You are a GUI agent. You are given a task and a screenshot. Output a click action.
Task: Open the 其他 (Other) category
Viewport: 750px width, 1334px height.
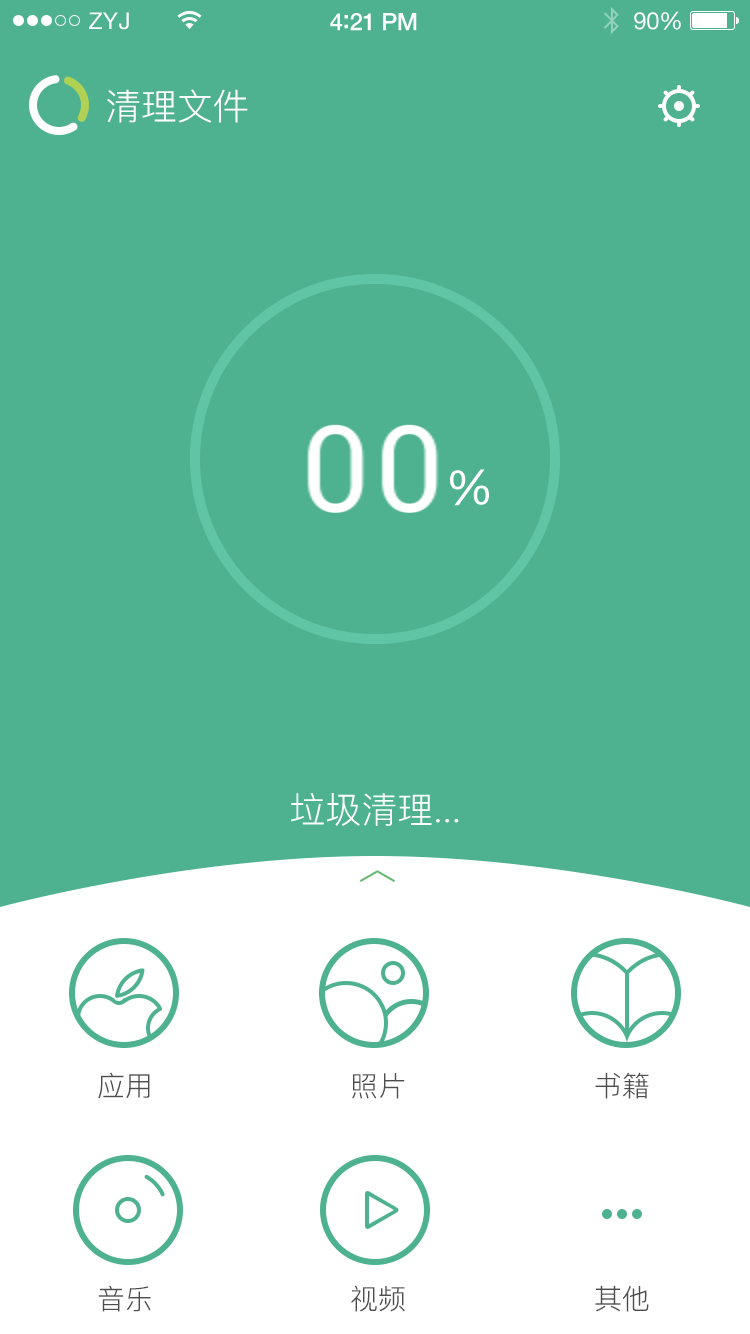622,1214
